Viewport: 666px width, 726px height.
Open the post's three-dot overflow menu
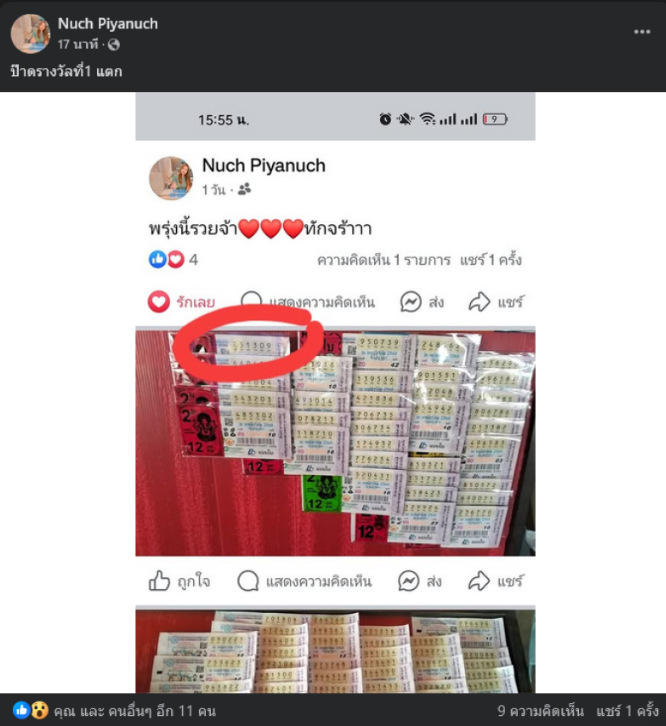[641, 32]
